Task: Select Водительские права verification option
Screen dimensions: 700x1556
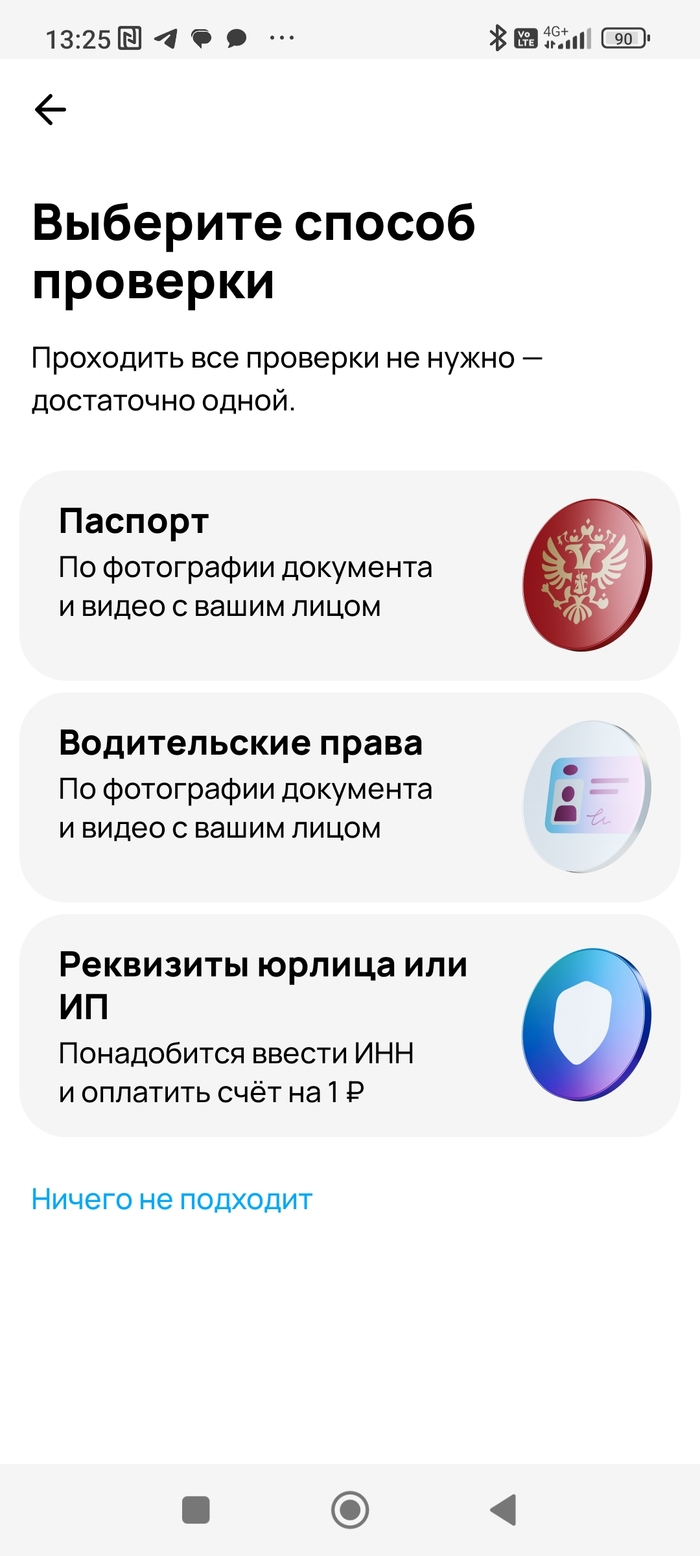Action: pyautogui.click(x=349, y=797)
